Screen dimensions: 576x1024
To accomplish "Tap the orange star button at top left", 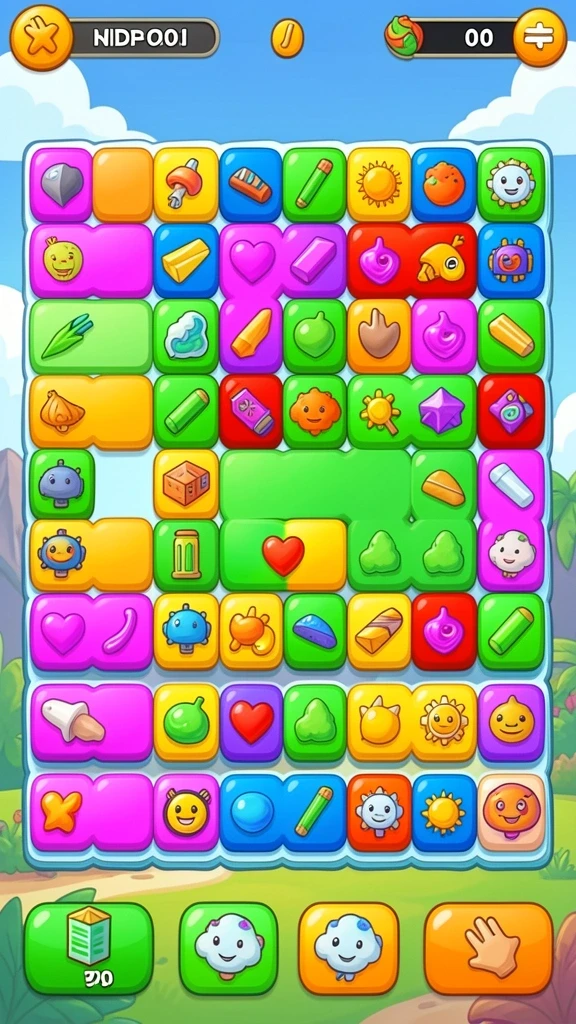I will point(41,38).
